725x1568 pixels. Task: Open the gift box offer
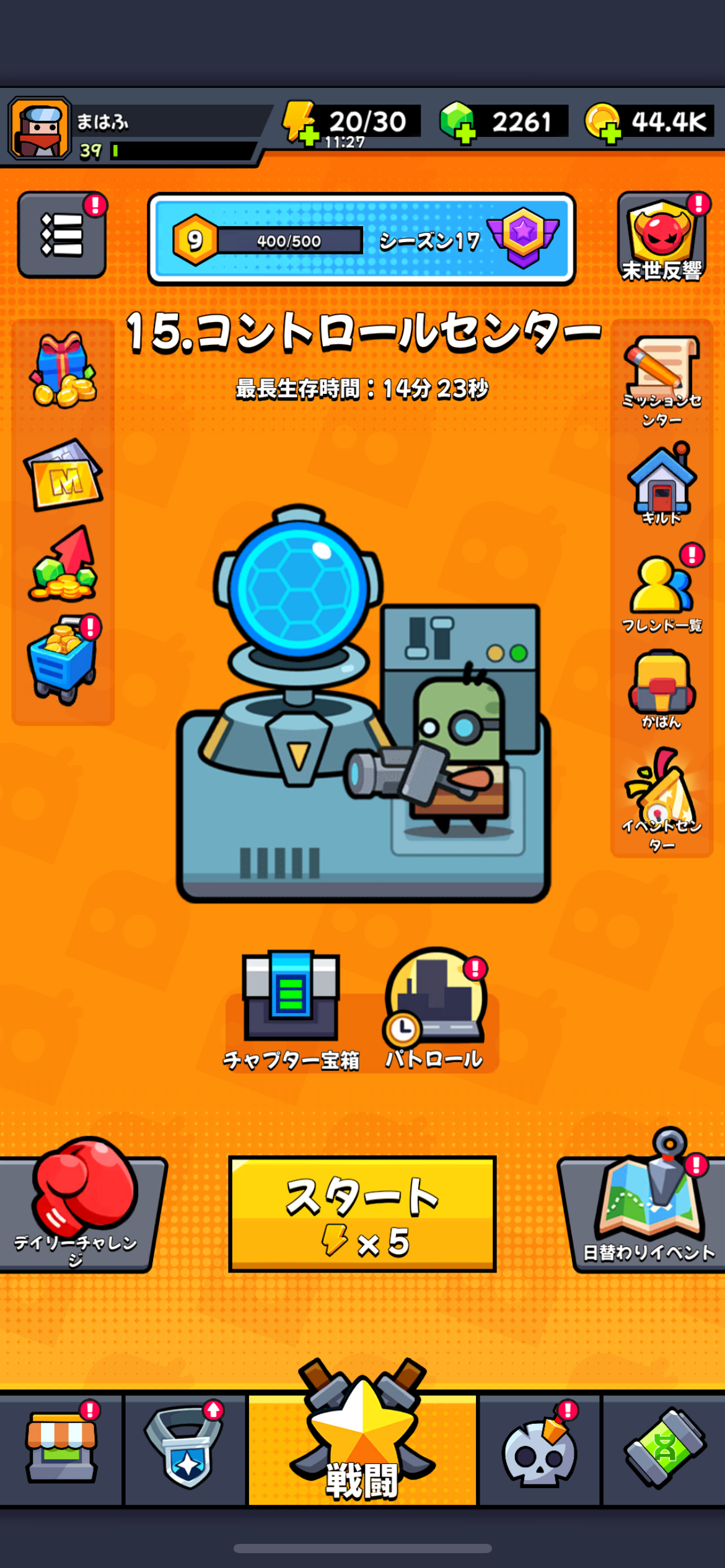click(x=63, y=370)
